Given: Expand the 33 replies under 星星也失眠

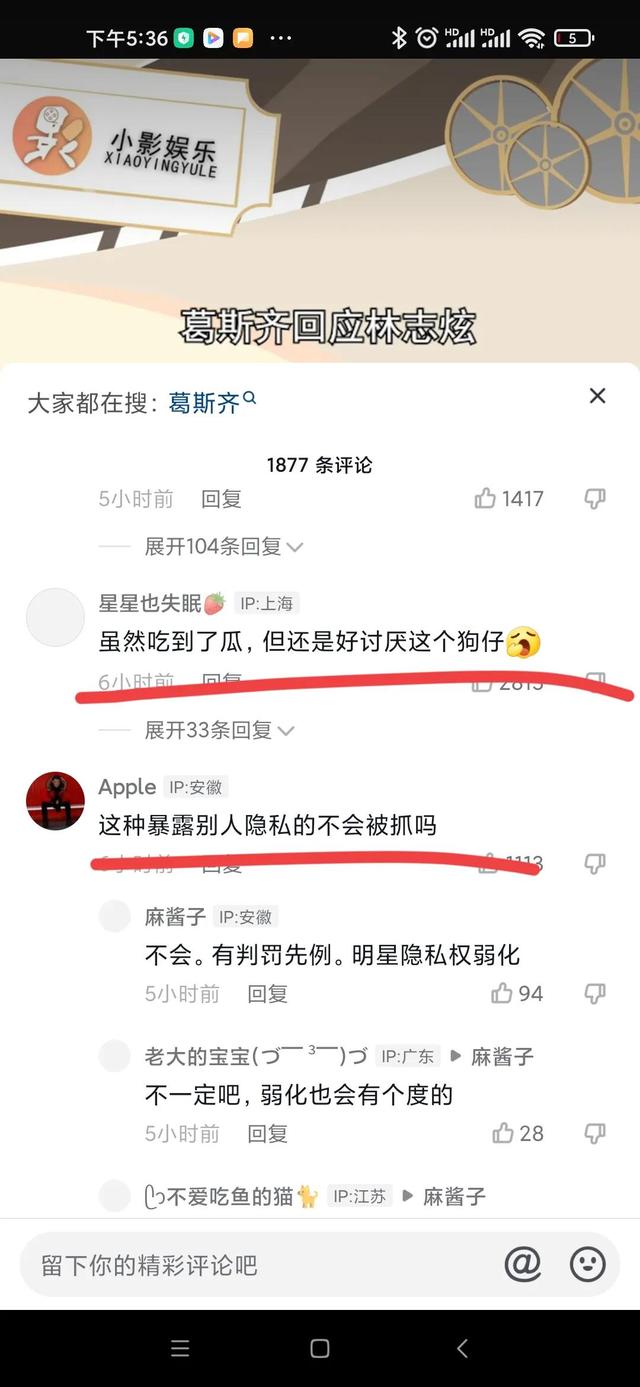Looking at the screenshot, I should [218, 730].
